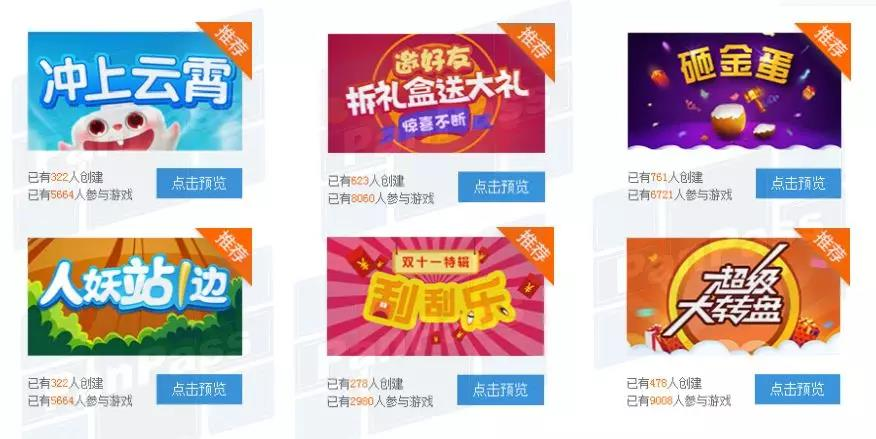The height and width of the screenshot is (439, 876).
Task: Preview the 砸金蛋 game
Action: (x=798, y=184)
